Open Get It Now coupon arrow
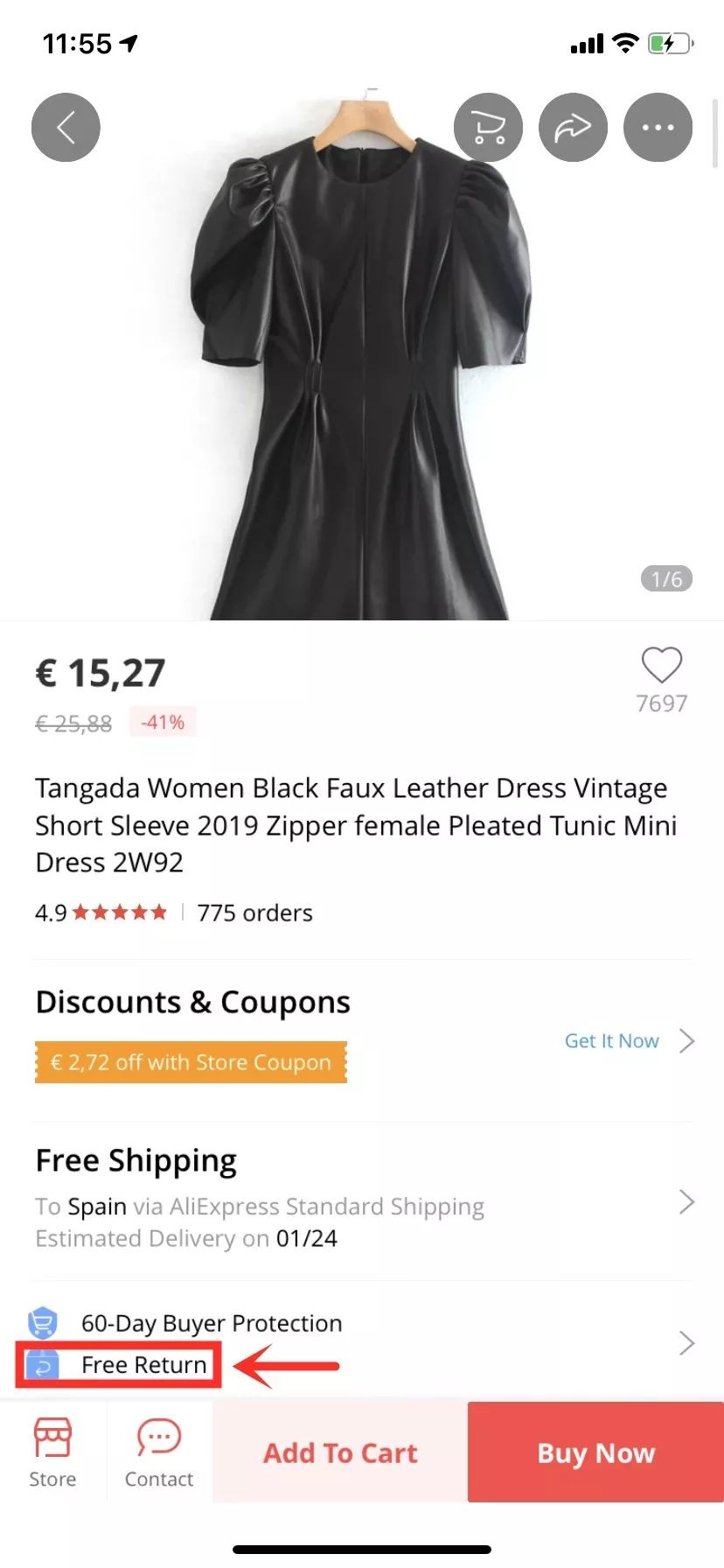724x1568 pixels. coord(687,1040)
